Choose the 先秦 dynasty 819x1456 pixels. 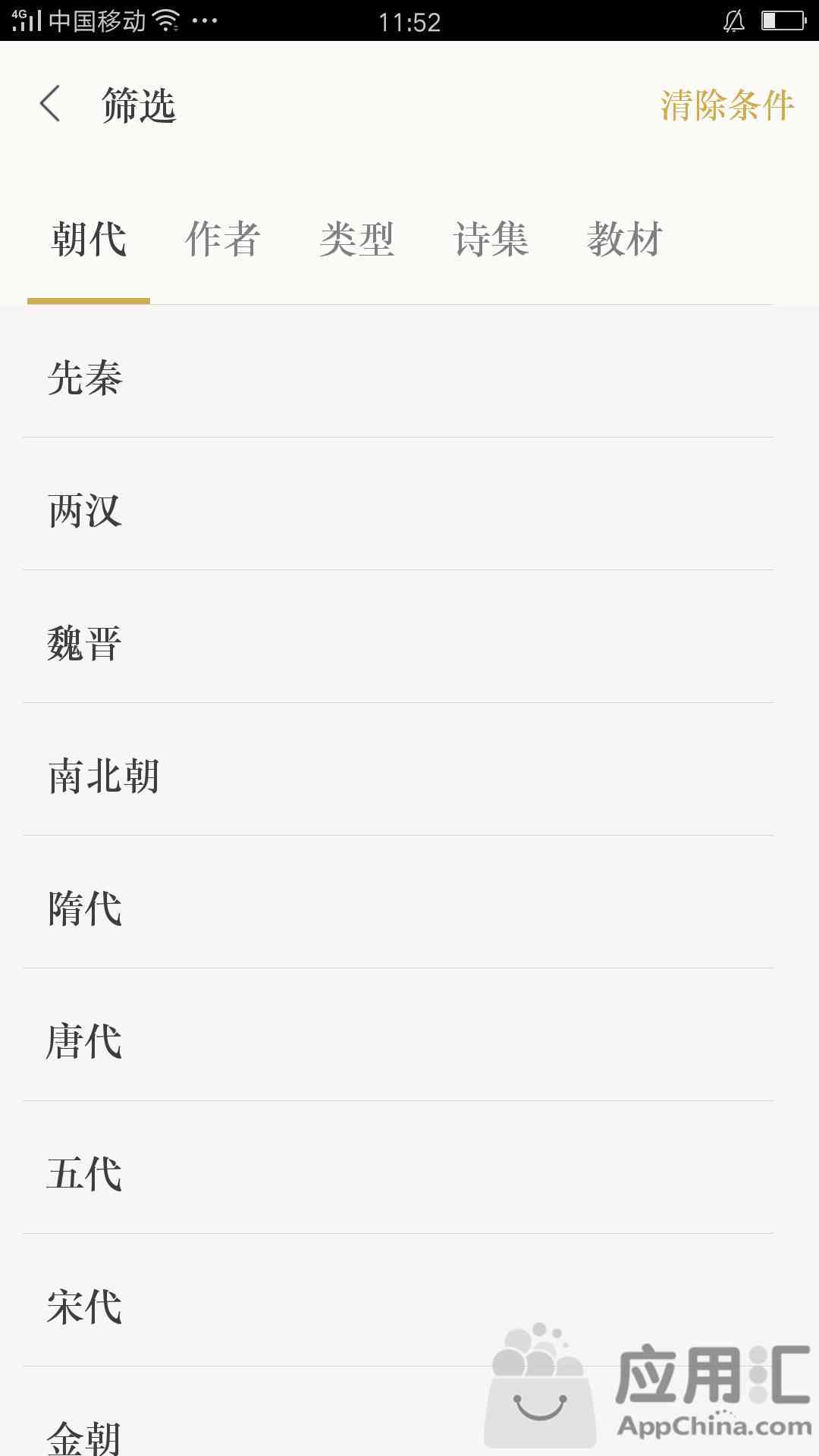(398, 372)
